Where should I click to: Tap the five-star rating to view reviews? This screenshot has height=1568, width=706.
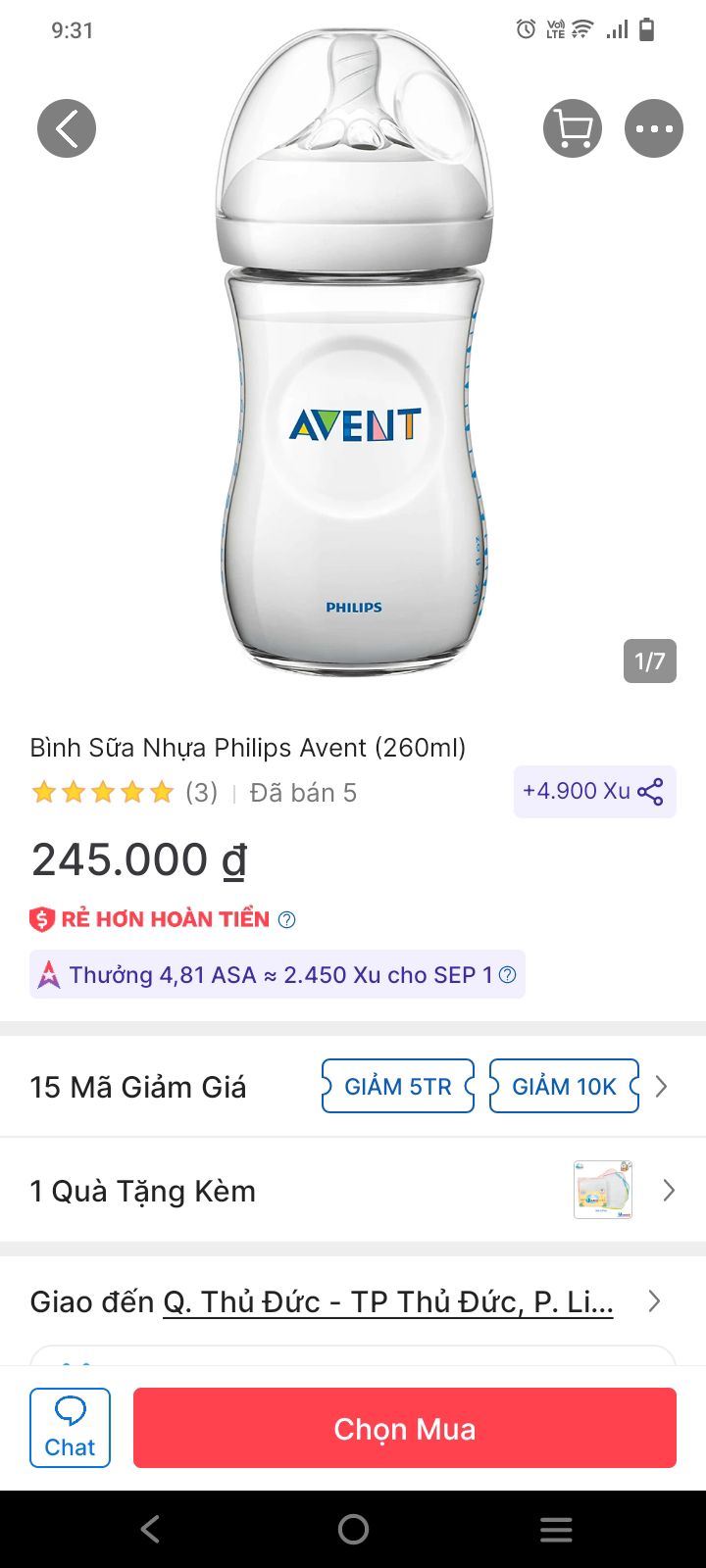104,792
